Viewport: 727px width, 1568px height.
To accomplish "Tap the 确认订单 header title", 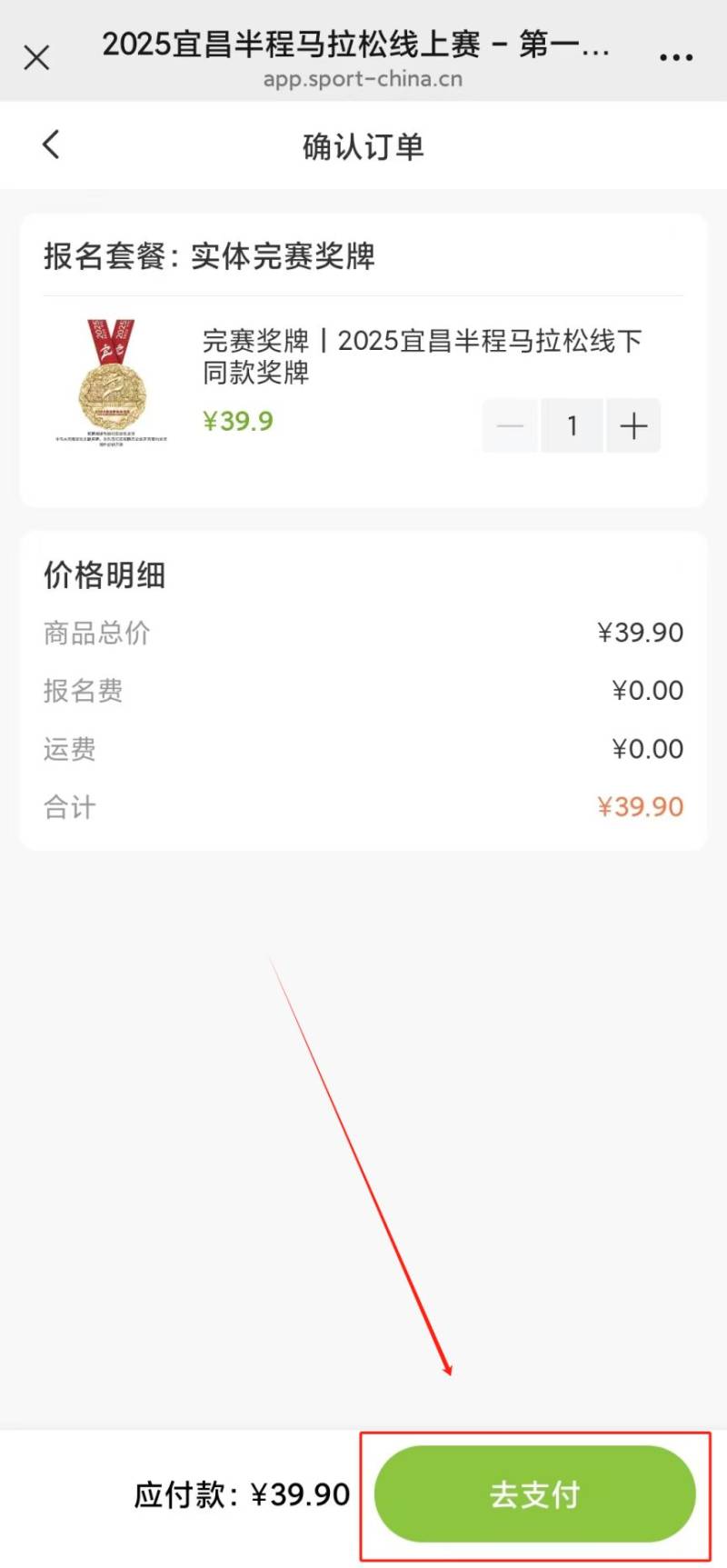I will coord(363,146).
